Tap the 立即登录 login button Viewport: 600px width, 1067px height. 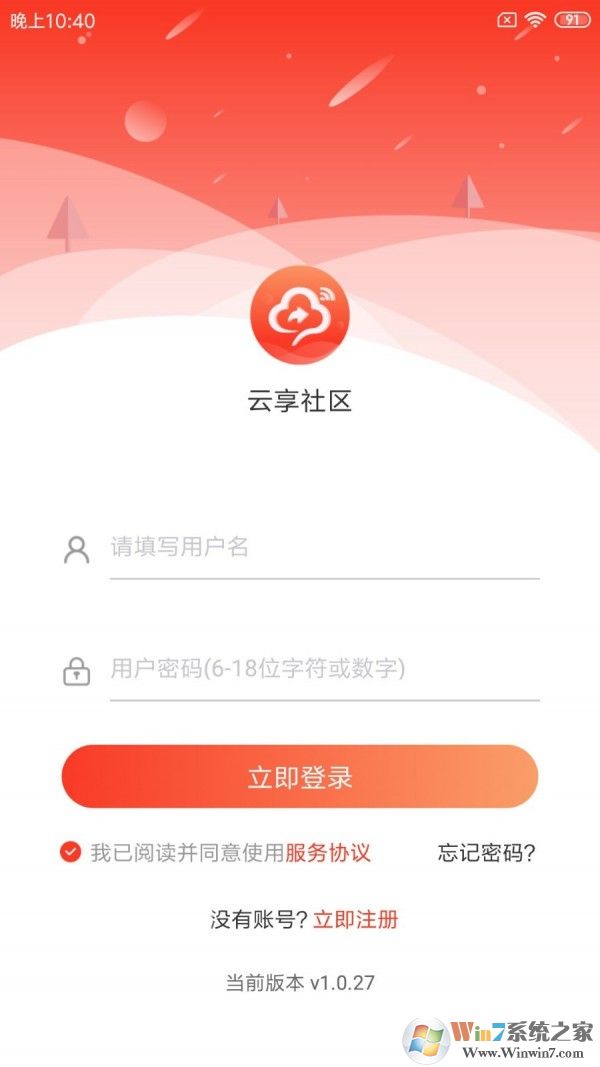[x=300, y=777]
